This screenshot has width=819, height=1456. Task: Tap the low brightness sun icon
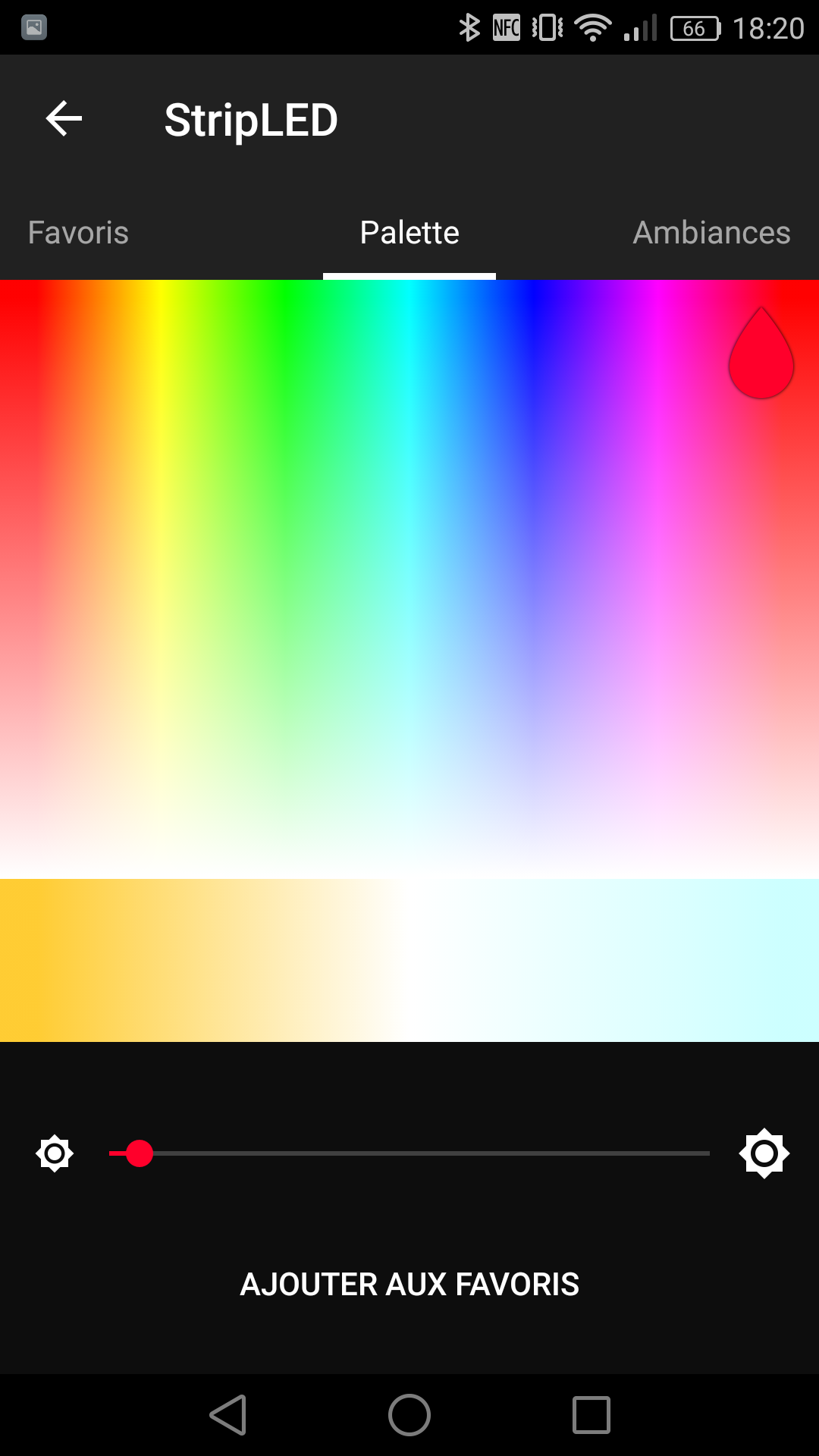(x=55, y=1153)
